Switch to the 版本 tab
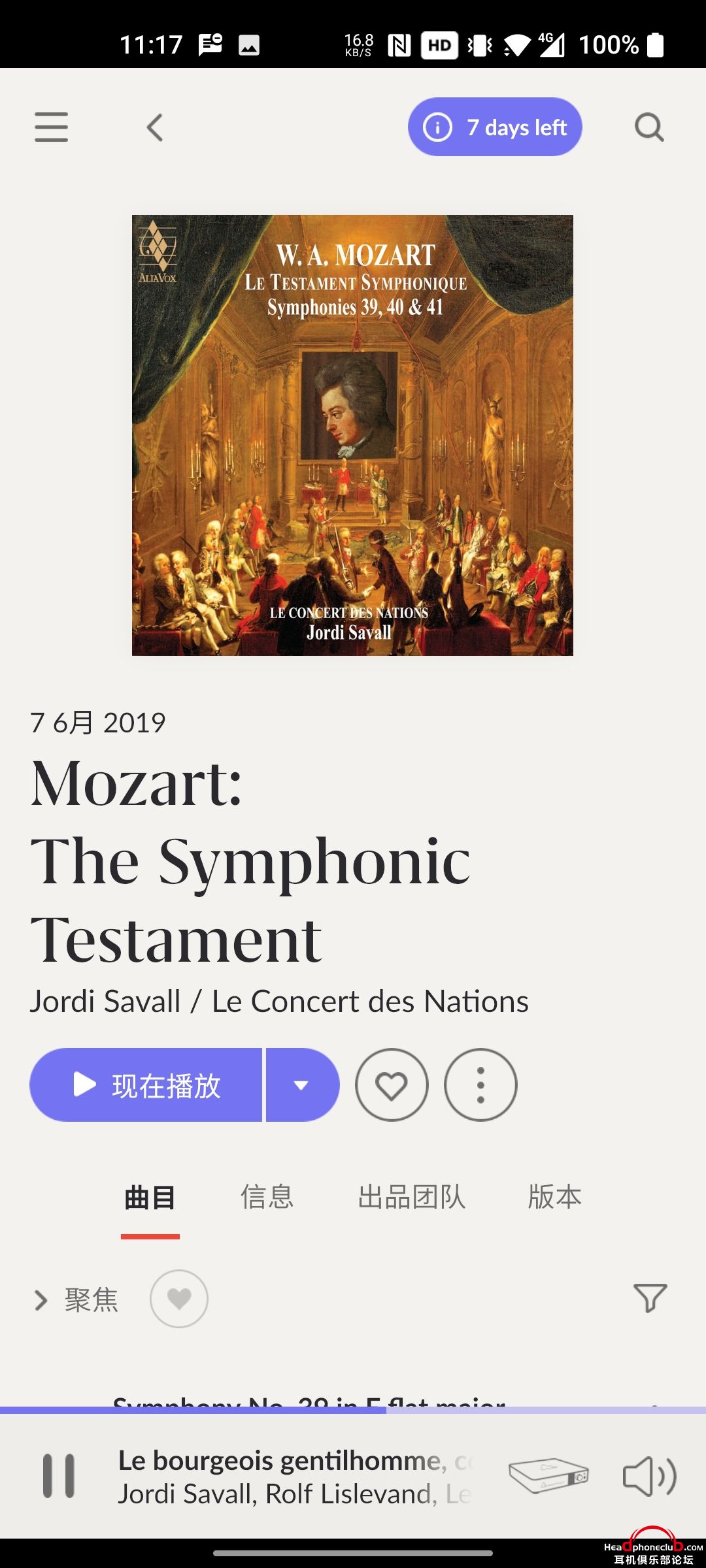This screenshot has height=1568, width=706. (x=554, y=1197)
